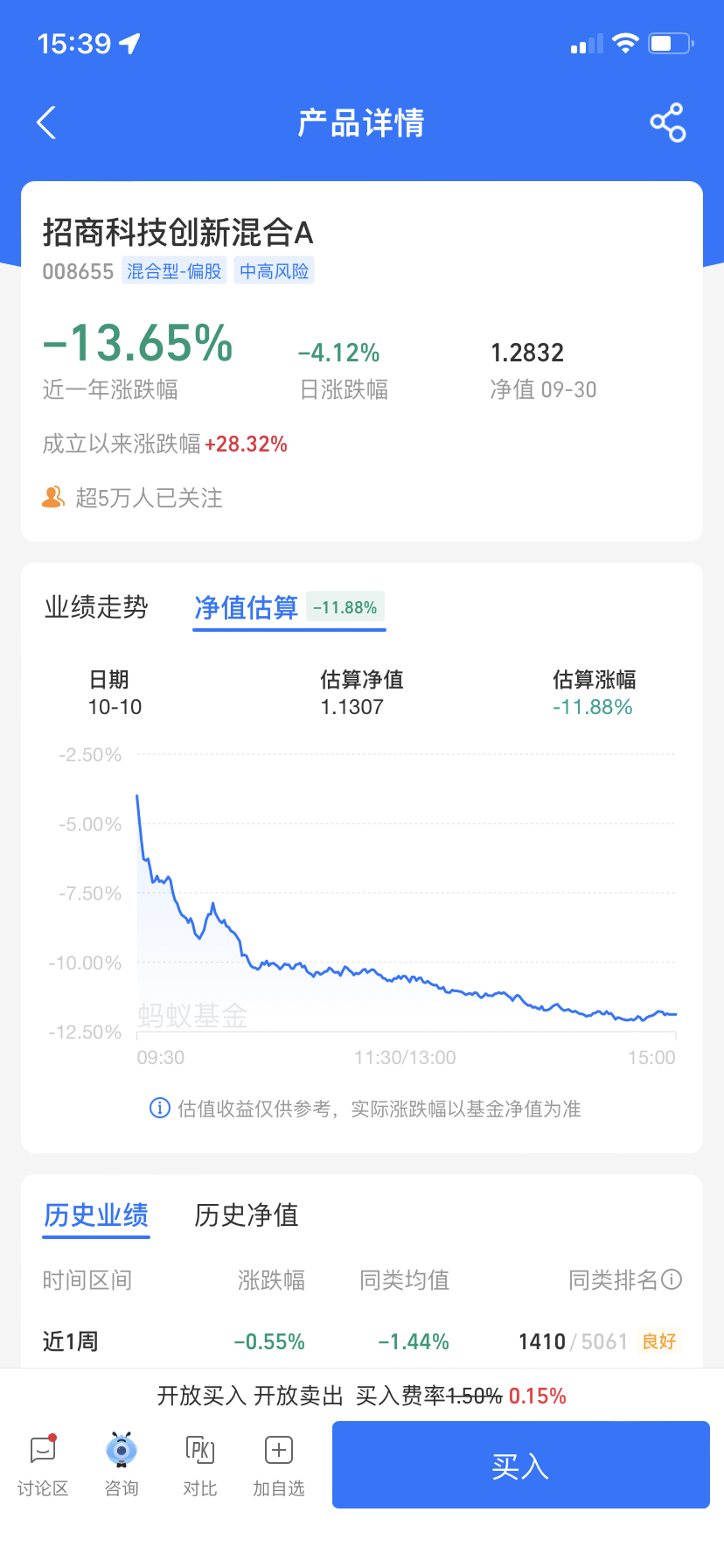This screenshot has height=1568, width=724.
Task: Tap 对比 to compare funds
Action: (200, 1465)
